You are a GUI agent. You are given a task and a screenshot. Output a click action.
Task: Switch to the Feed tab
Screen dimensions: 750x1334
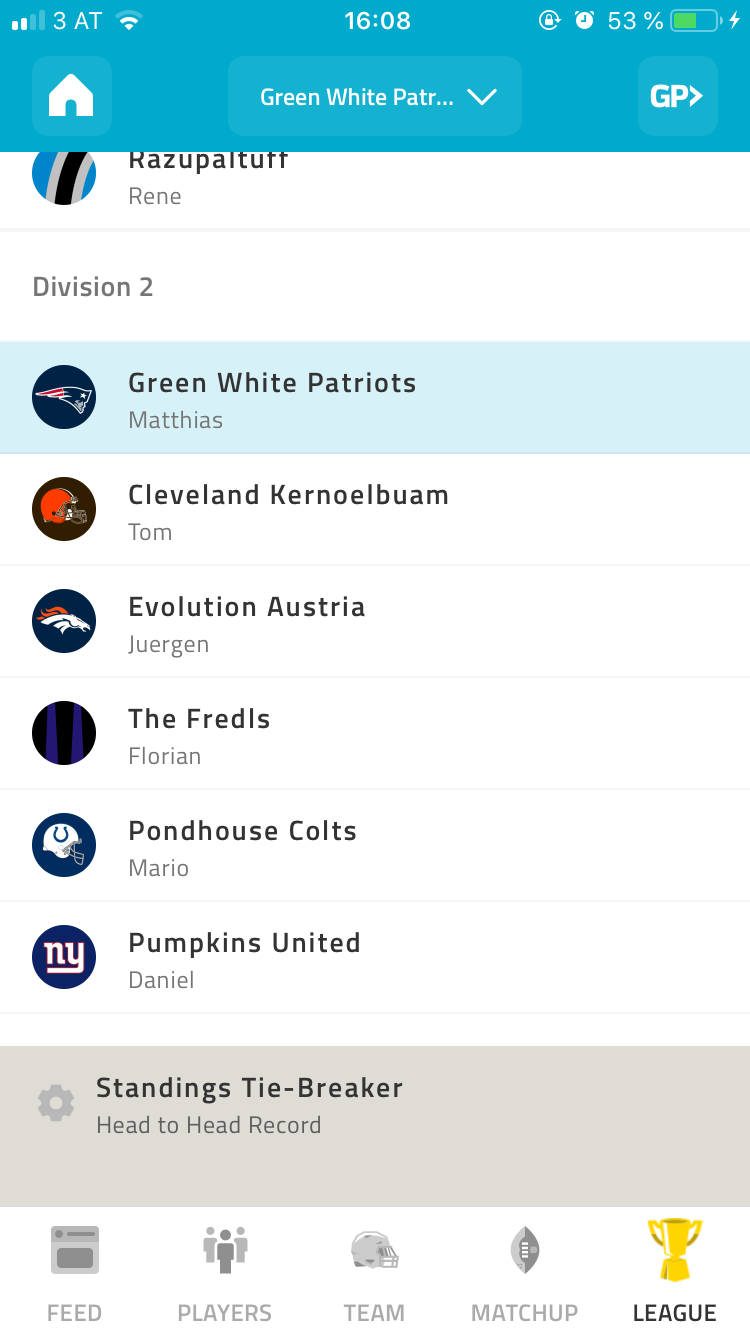point(75,1271)
